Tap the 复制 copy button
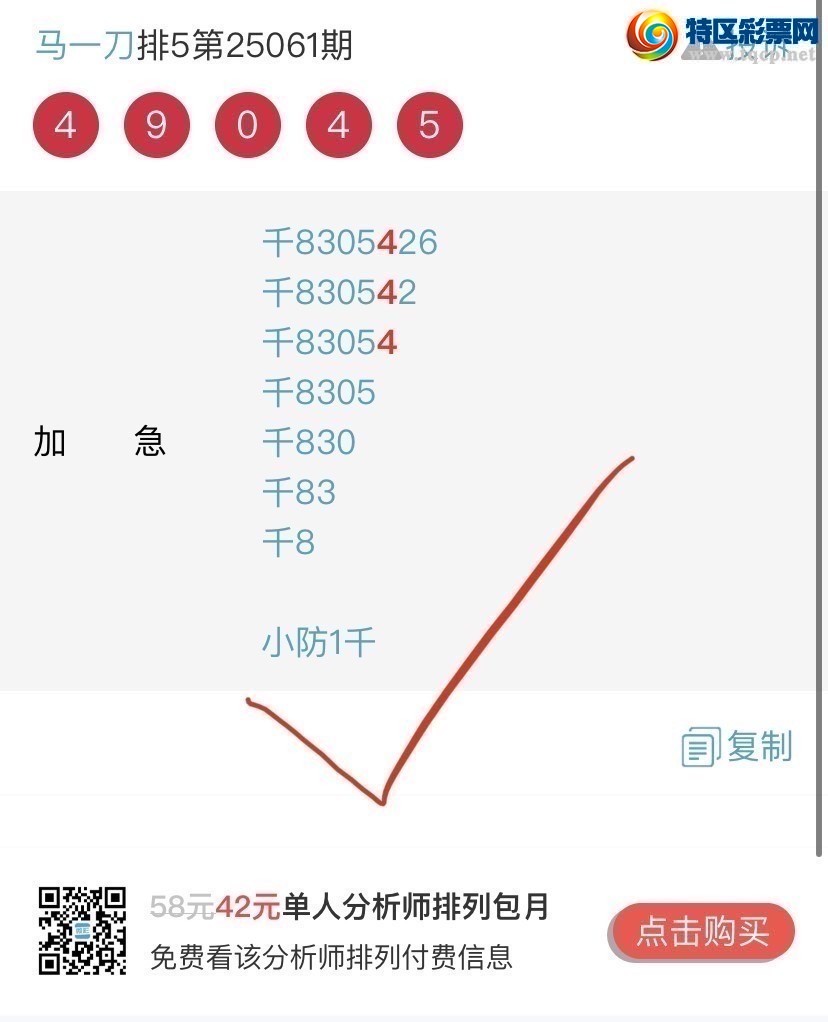828x1022 pixels. pyautogui.click(x=738, y=746)
